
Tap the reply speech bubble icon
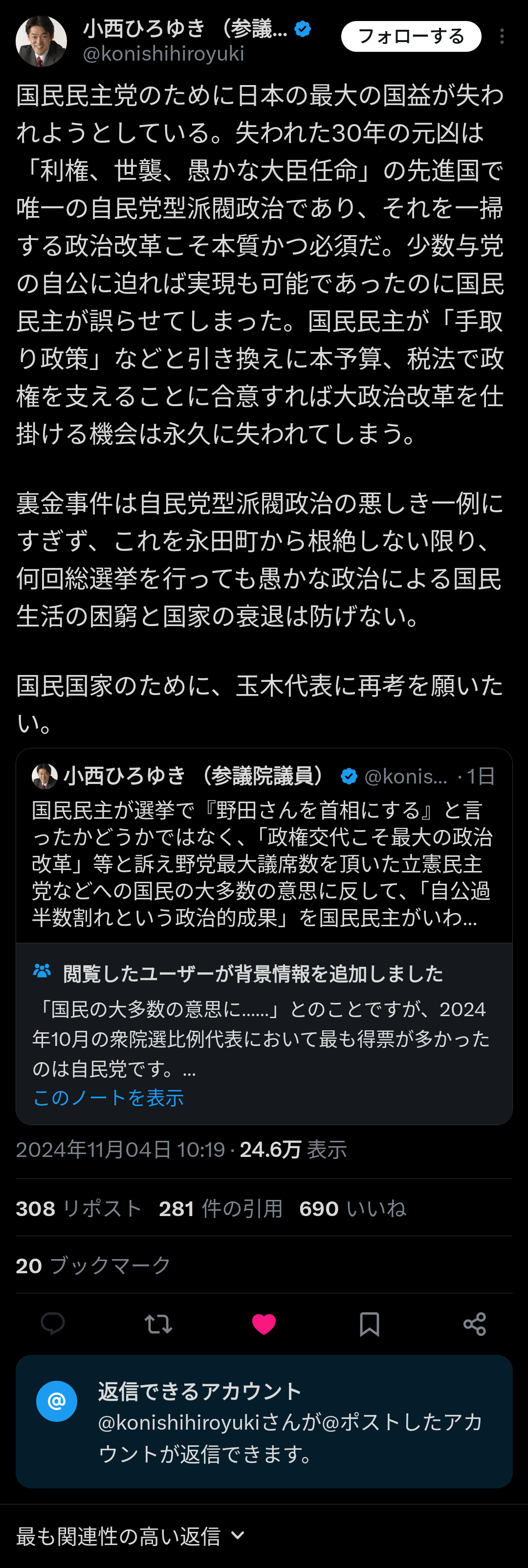(53, 1324)
